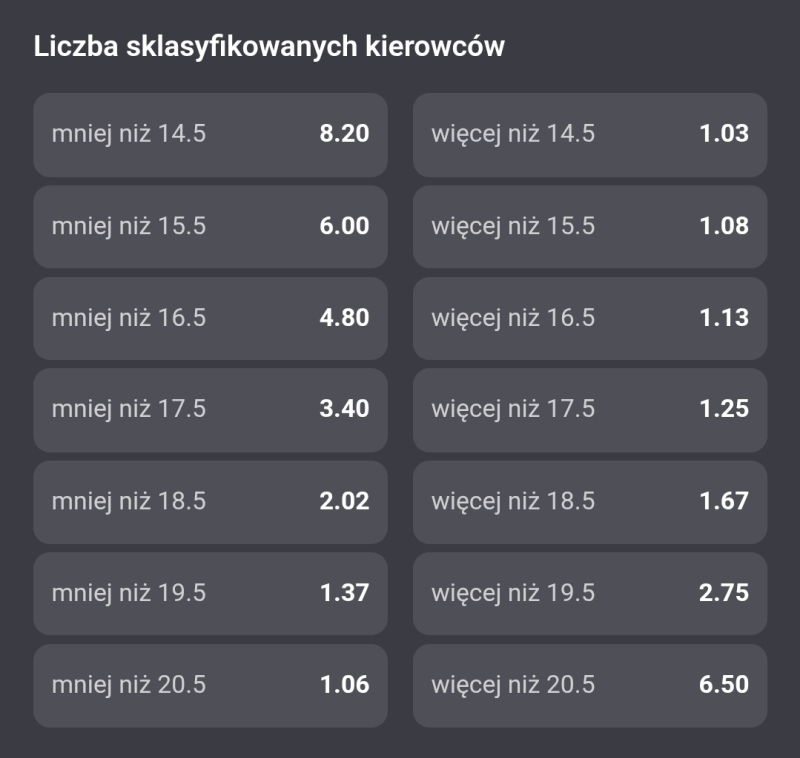Add więcej niż 19.5 odds 2.75
The image size is (800, 758).
coord(590,593)
